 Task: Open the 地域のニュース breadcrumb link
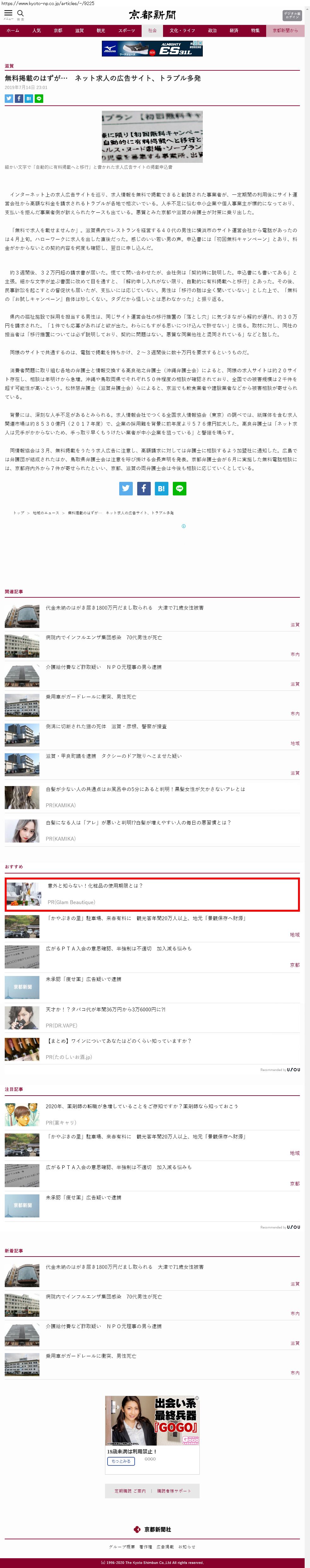click(x=46, y=513)
